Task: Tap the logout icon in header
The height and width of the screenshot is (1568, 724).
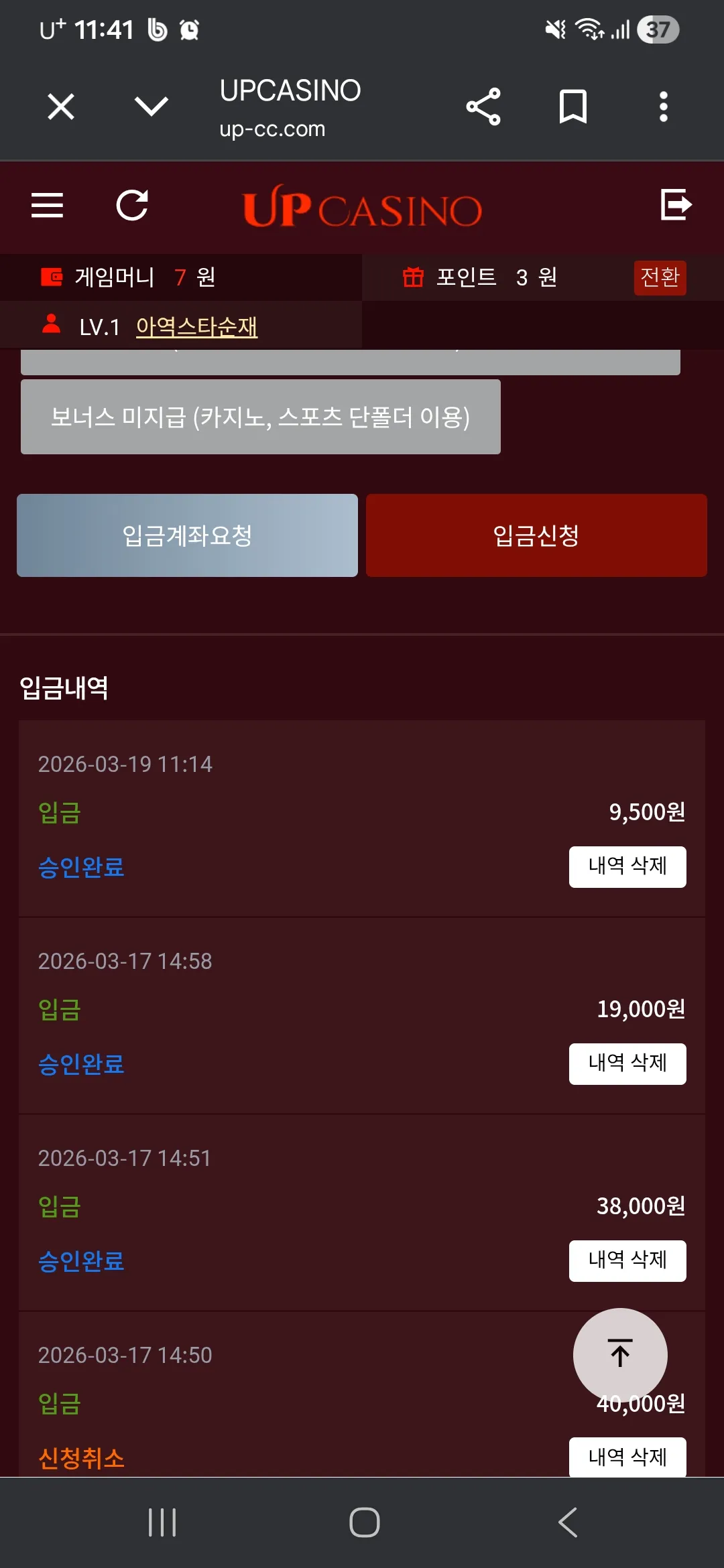Action: click(x=676, y=204)
